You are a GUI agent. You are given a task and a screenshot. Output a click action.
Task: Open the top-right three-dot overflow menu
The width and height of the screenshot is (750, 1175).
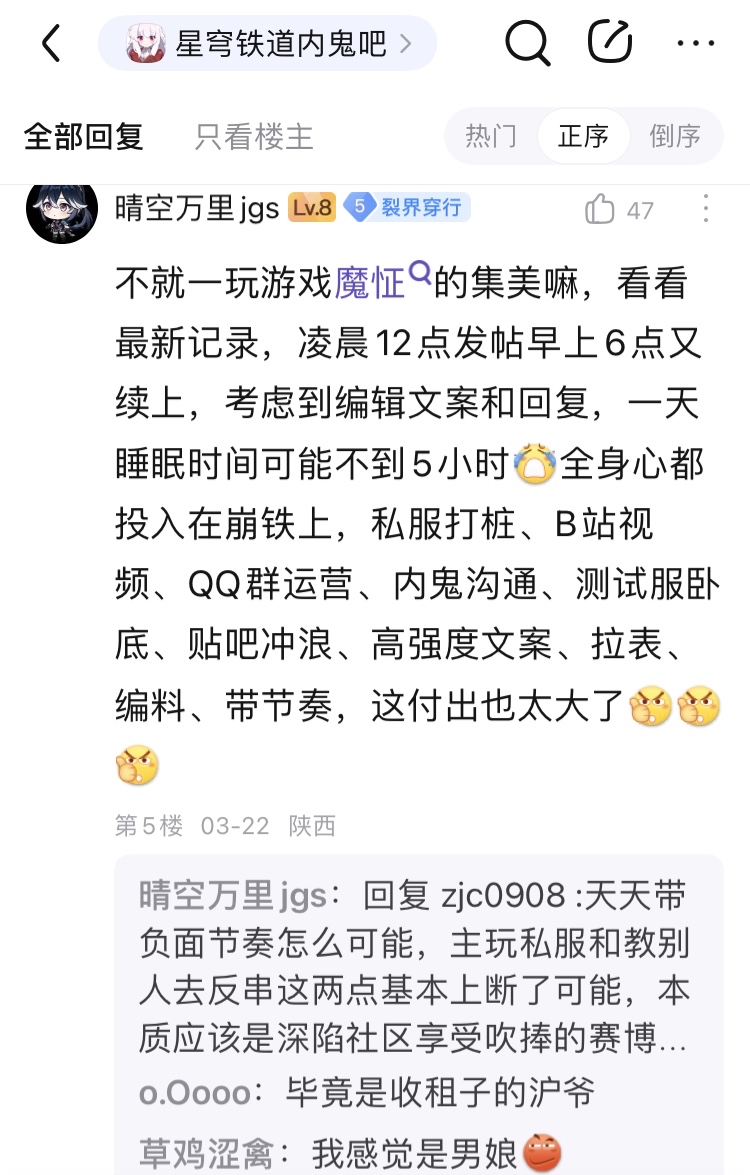click(x=696, y=43)
